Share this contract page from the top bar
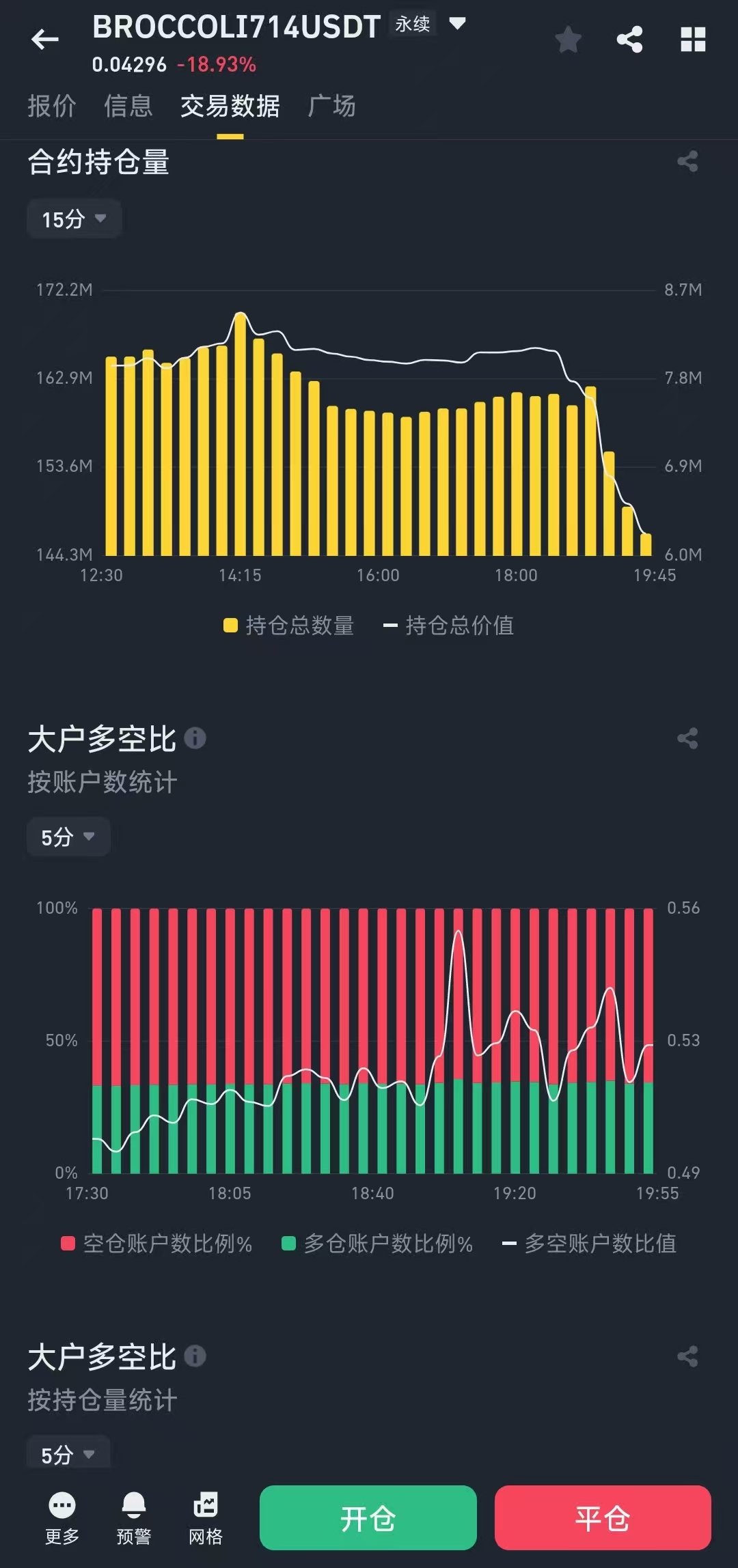 point(629,40)
